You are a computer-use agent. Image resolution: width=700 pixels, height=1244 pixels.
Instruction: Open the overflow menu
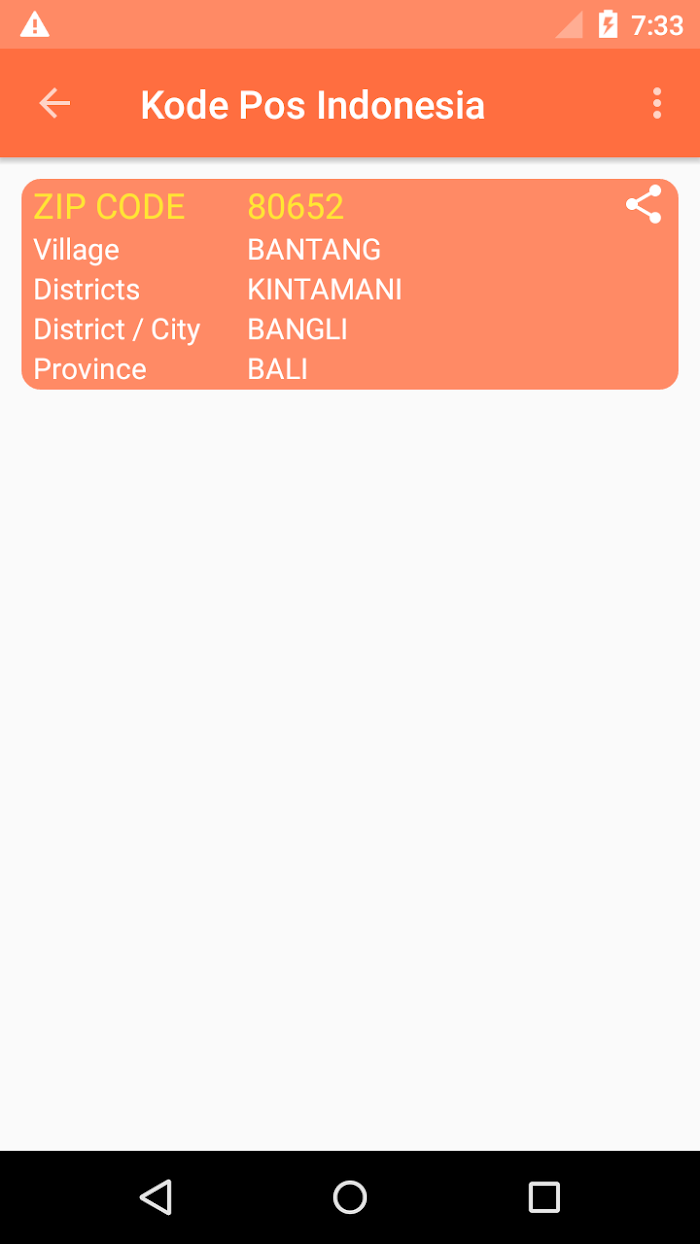[x=657, y=103]
